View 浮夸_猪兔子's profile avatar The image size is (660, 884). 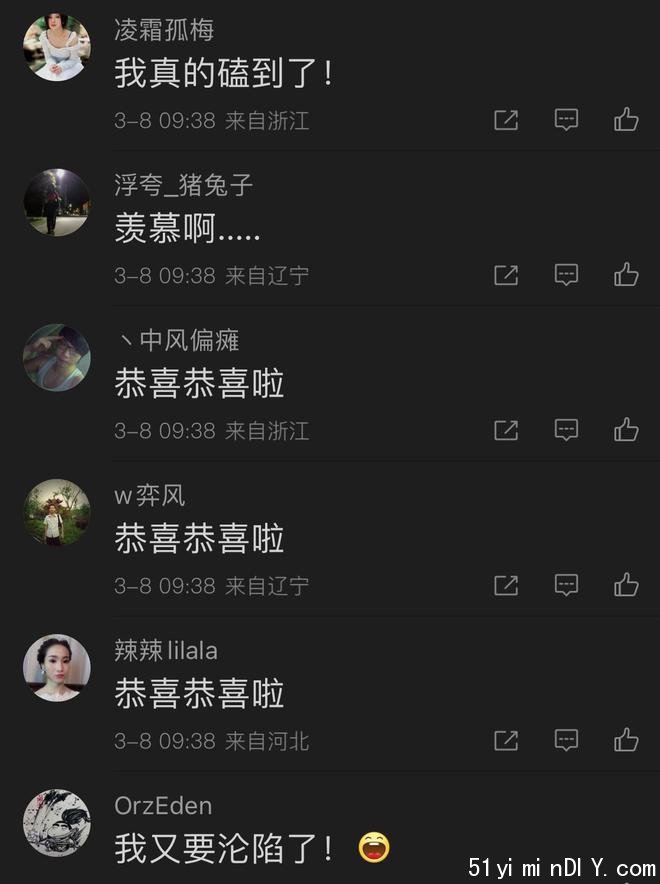coord(57,202)
